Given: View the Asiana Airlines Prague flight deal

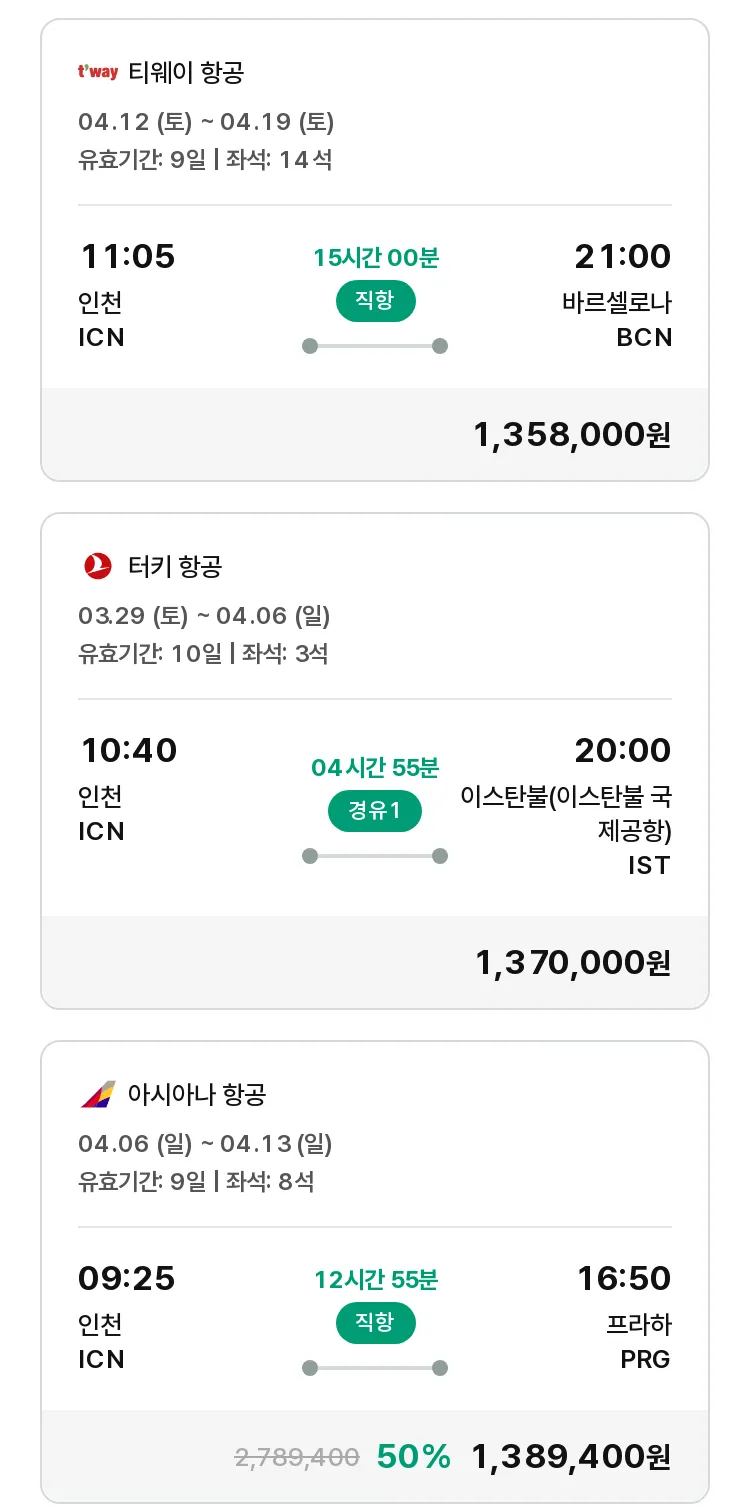Looking at the screenshot, I should pyautogui.click(x=375, y=1272).
